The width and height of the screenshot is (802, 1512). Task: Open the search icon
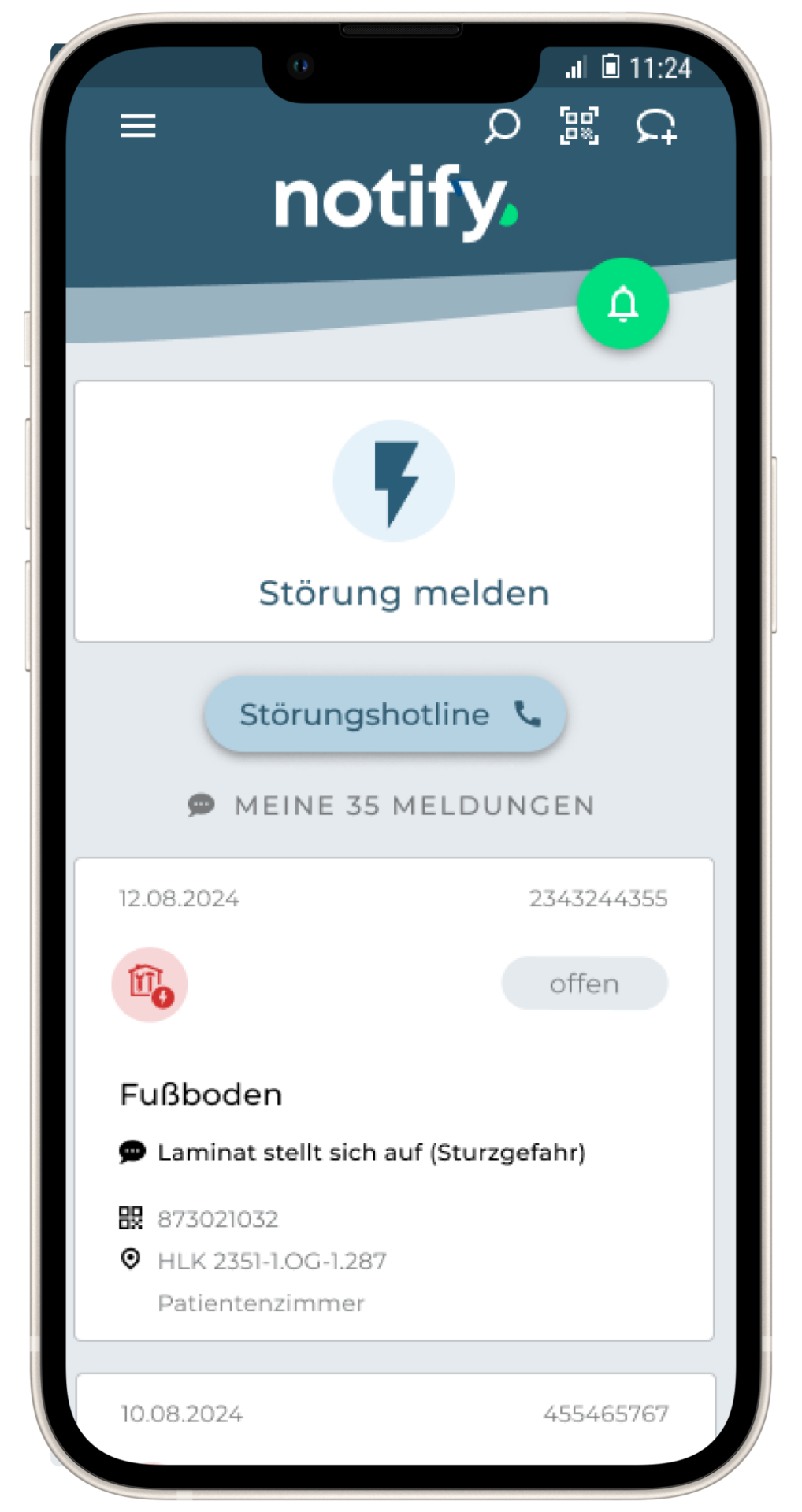tap(502, 126)
